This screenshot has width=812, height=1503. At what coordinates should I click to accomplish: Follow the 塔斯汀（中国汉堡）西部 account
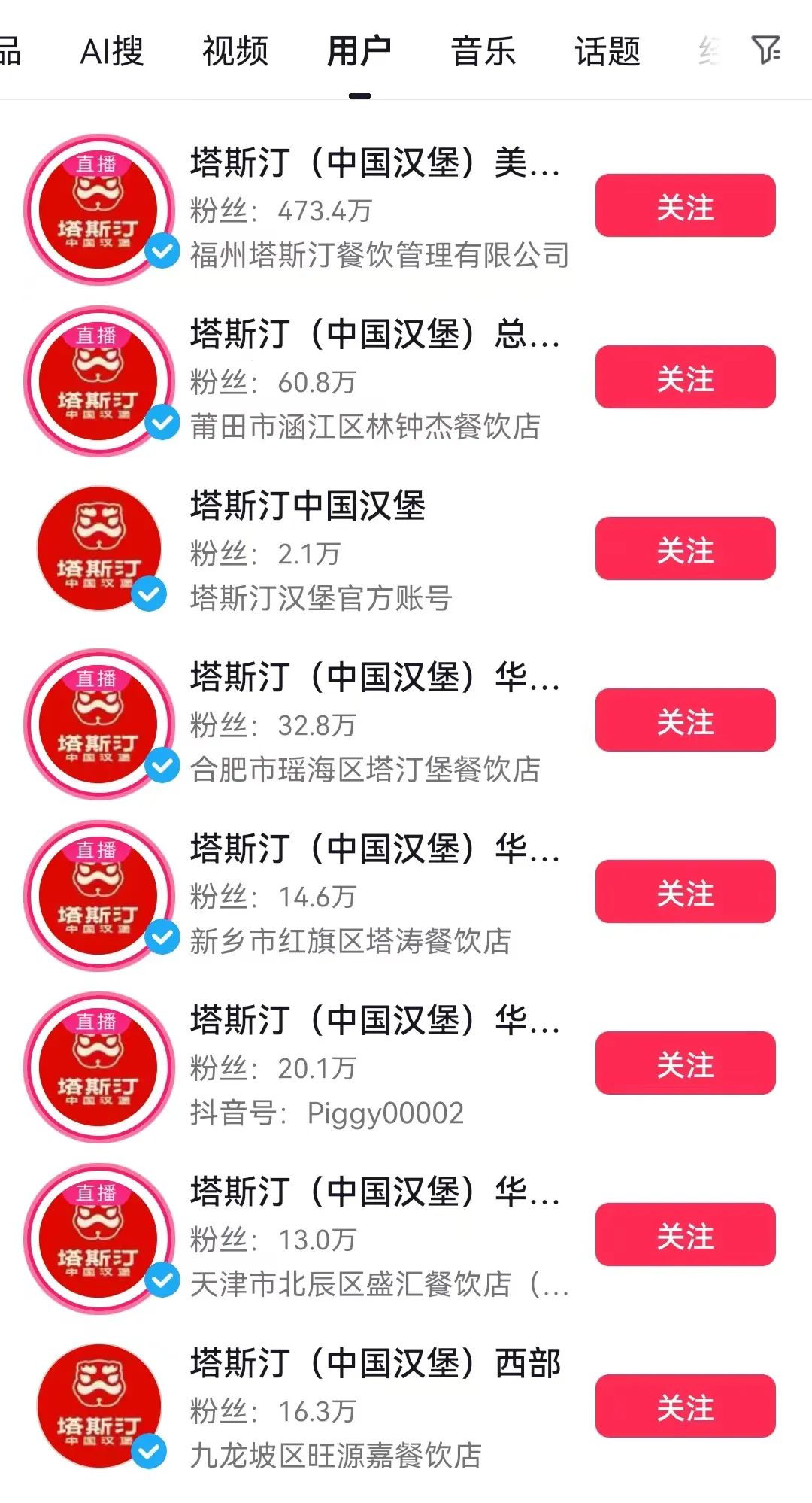684,1408
